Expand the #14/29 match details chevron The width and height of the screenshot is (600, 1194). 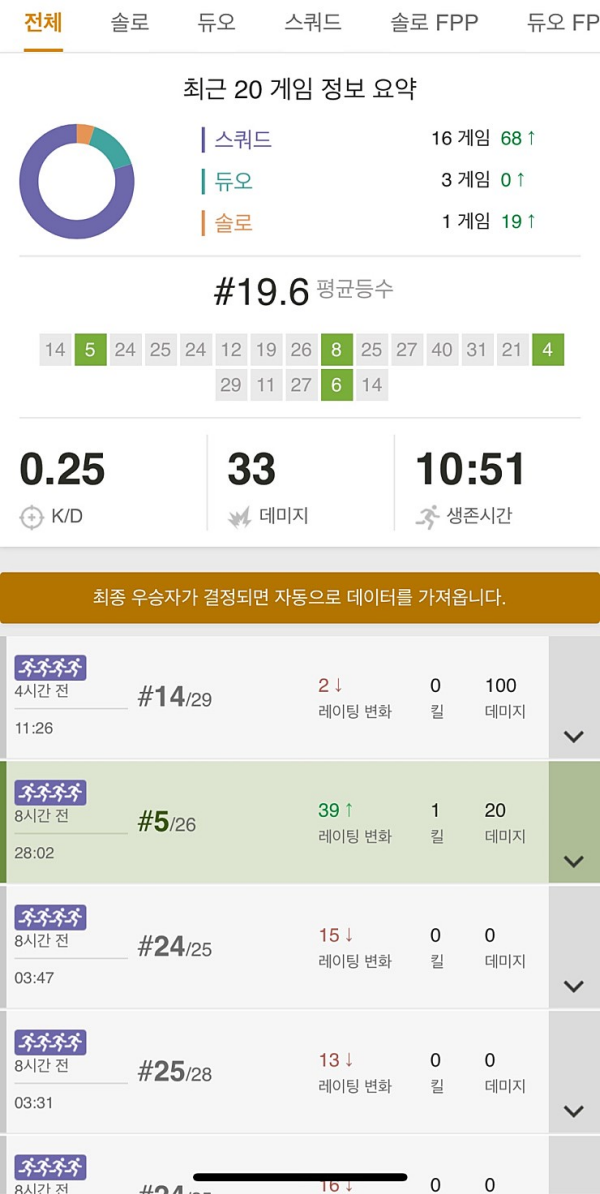click(573, 736)
